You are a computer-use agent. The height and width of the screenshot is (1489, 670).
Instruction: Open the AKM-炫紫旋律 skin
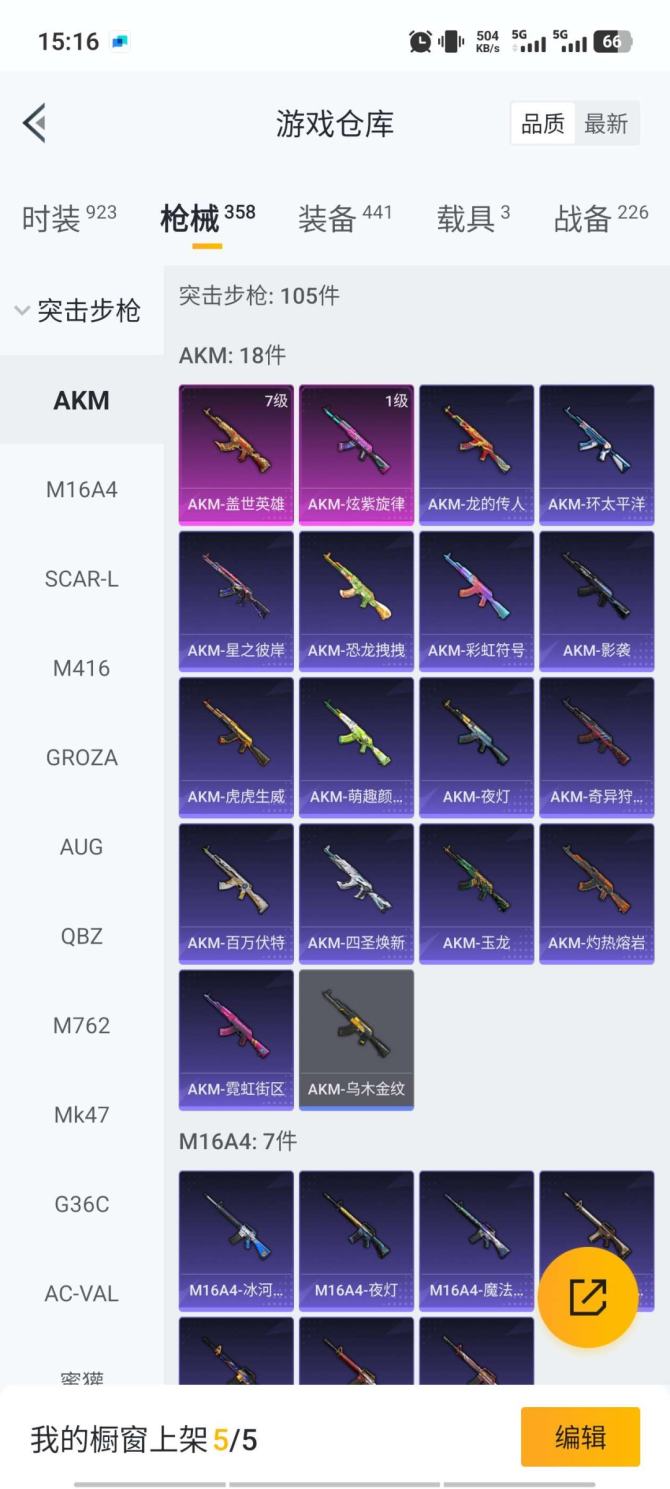coord(356,454)
